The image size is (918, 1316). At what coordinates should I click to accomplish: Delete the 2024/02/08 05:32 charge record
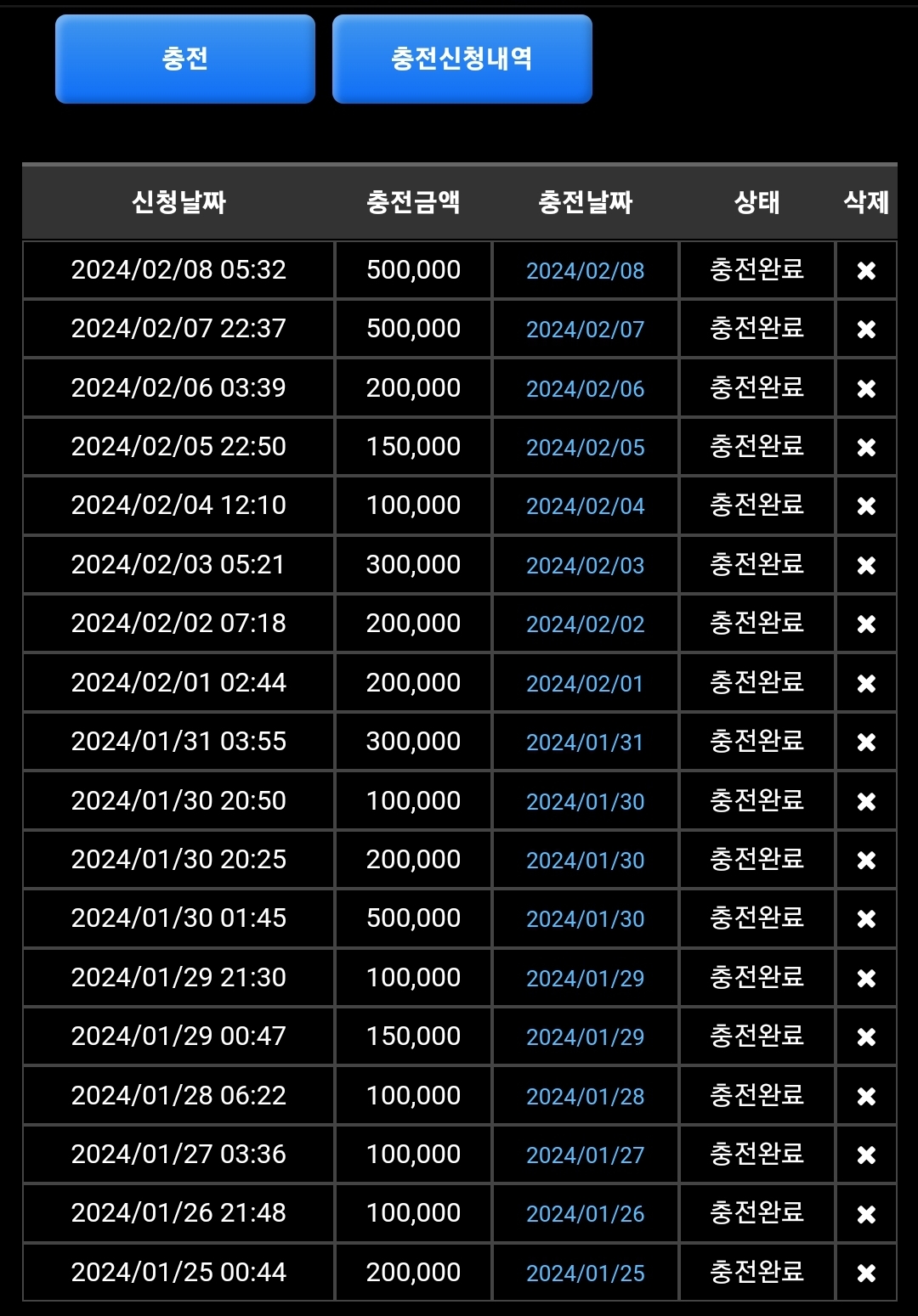[866, 270]
